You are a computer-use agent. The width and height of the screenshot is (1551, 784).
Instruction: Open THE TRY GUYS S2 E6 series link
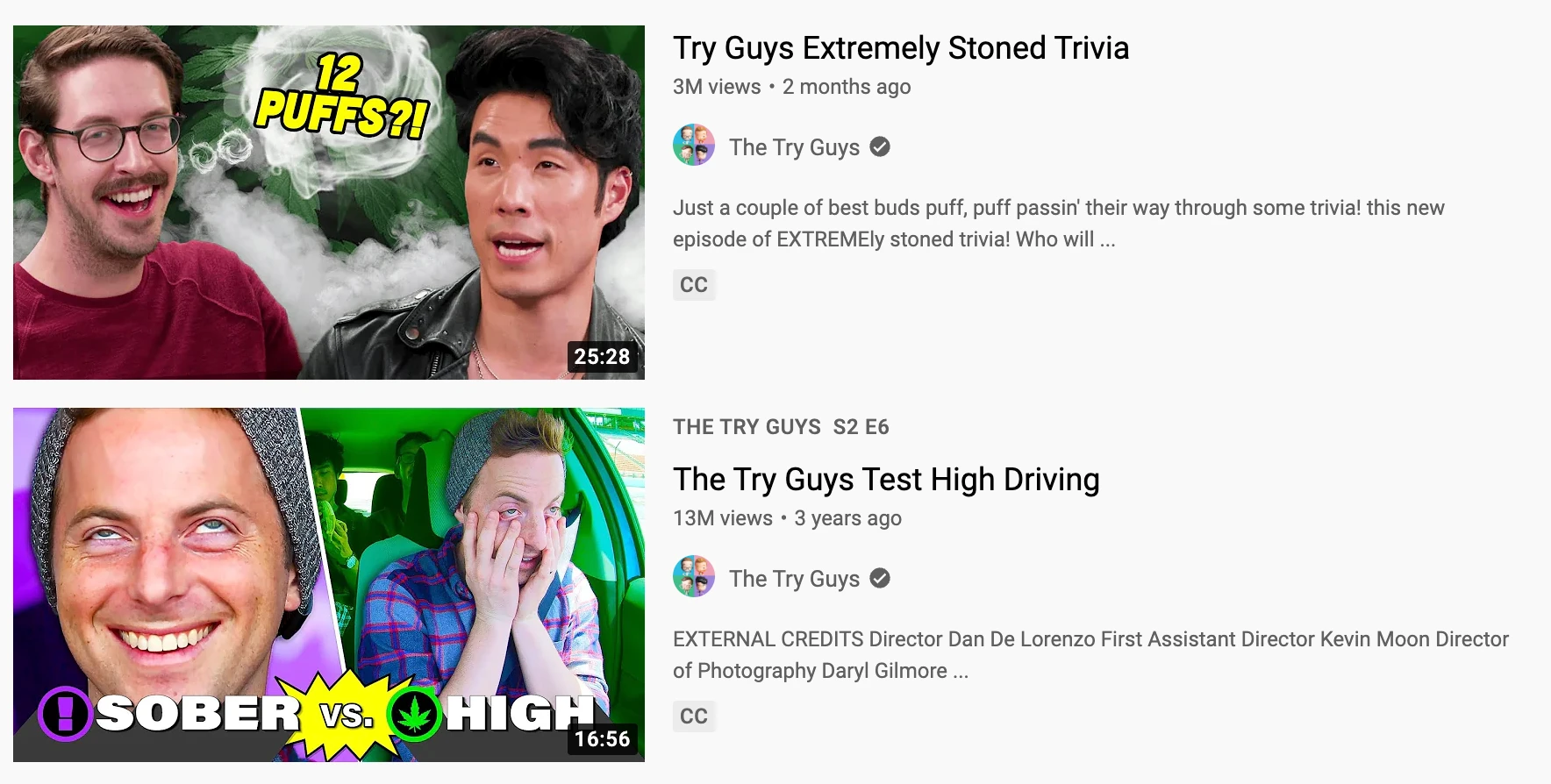click(780, 427)
